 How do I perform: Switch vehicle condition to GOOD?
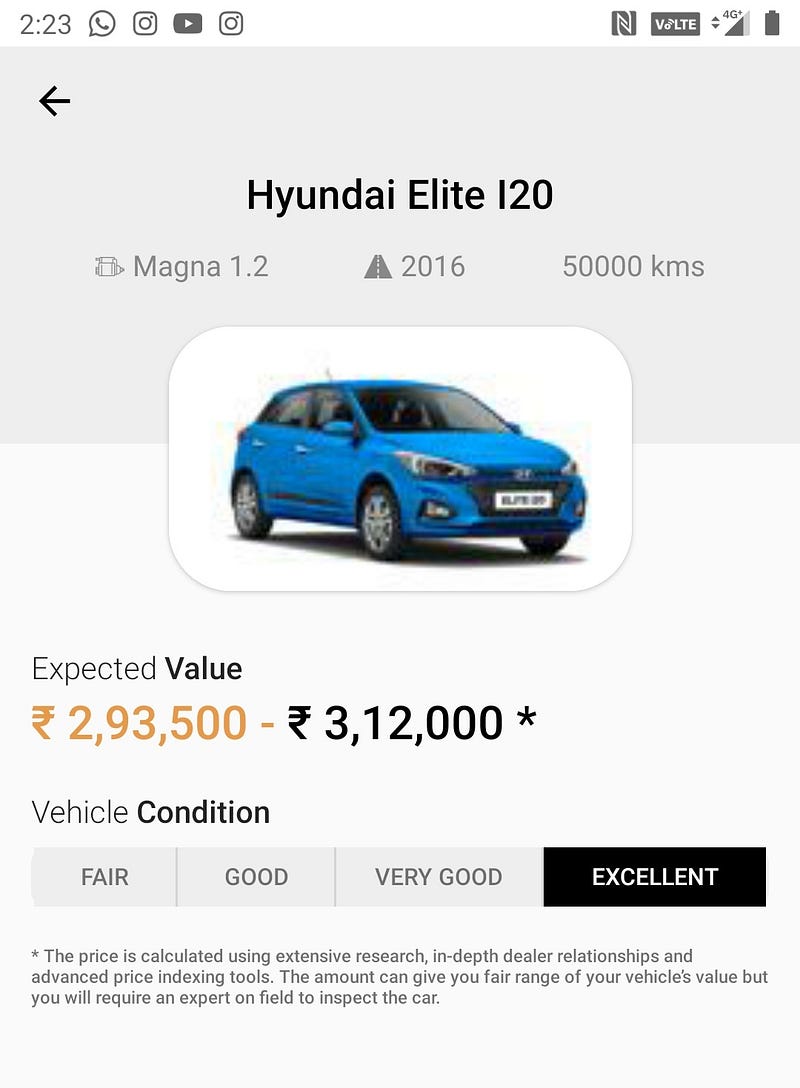[x=256, y=877]
